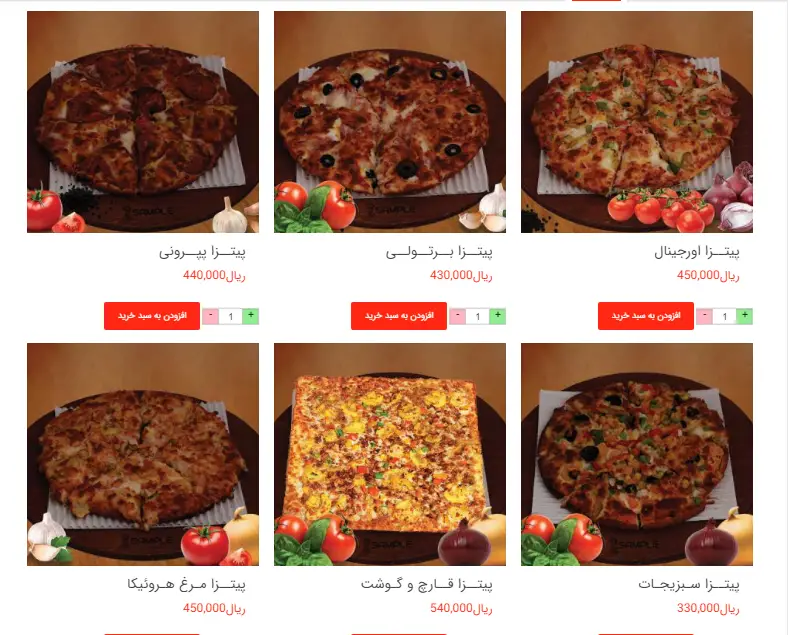Decrease the Pizza Bertoli quantity with minus
This screenshot has height=635, width=788.
(x=457, y=316)
